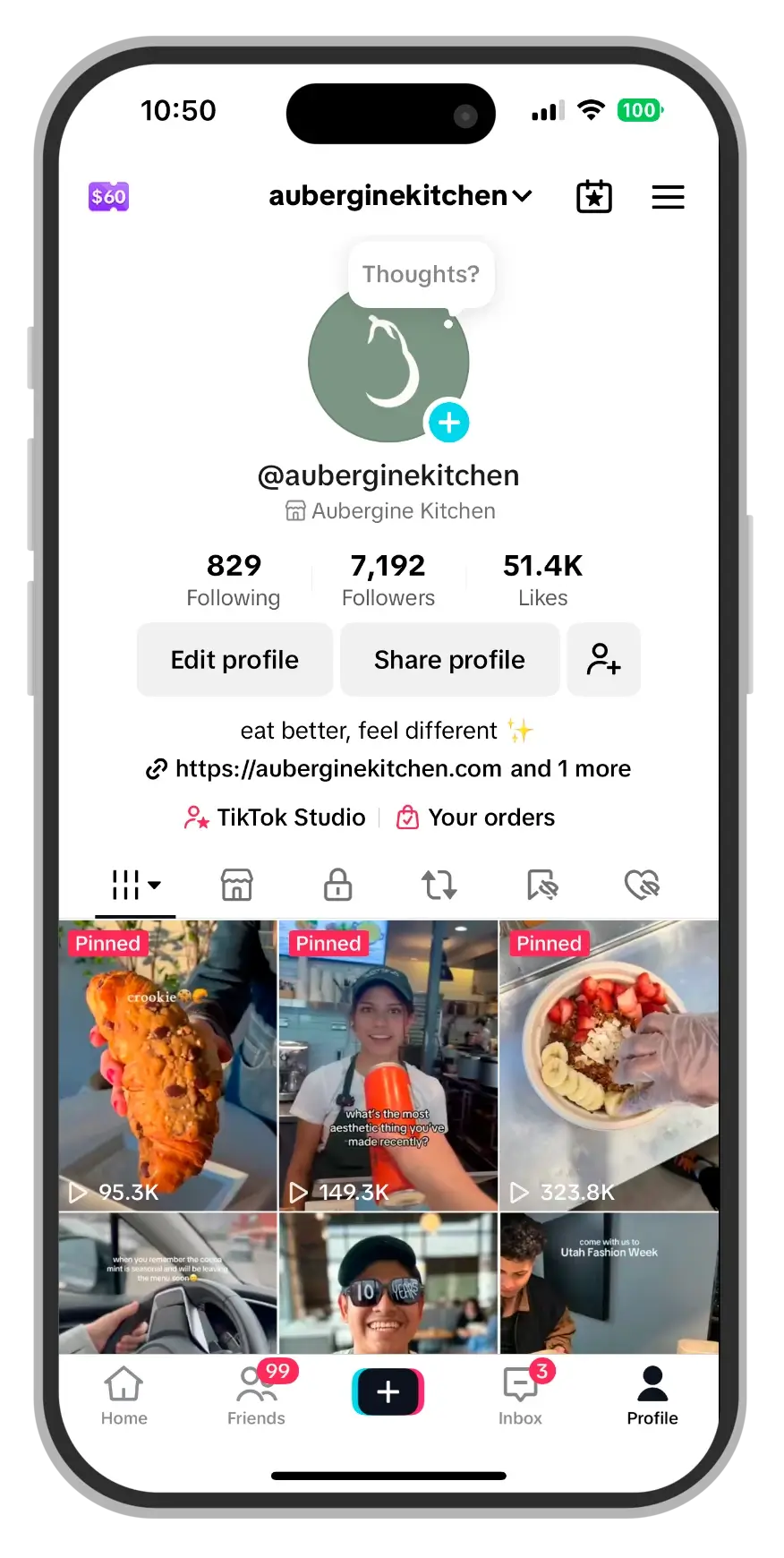View the 829 Following list
Viewport: 784px width, 1558px height.
tap(233, 579)
